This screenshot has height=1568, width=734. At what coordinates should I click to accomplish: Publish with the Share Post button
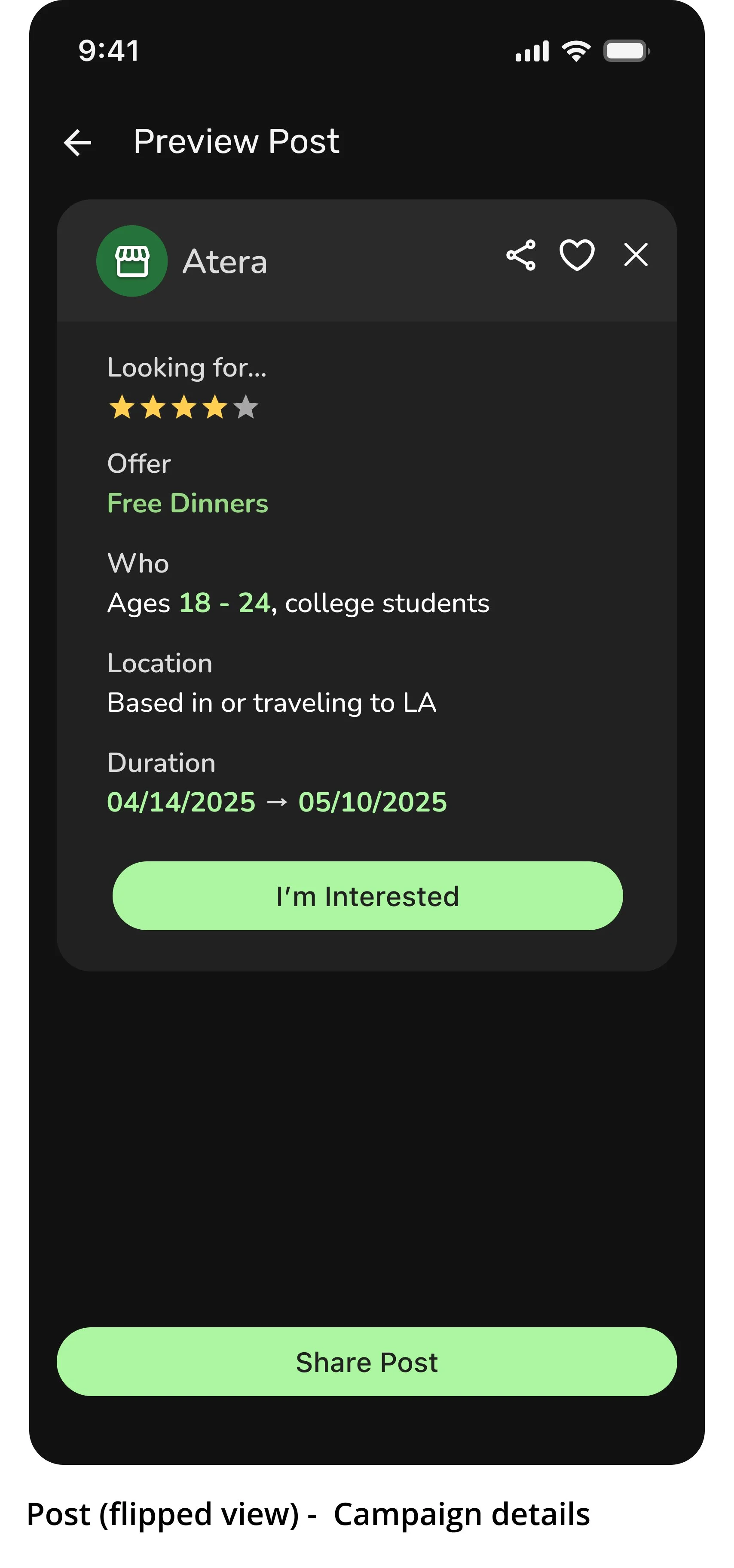(367, 1362)
